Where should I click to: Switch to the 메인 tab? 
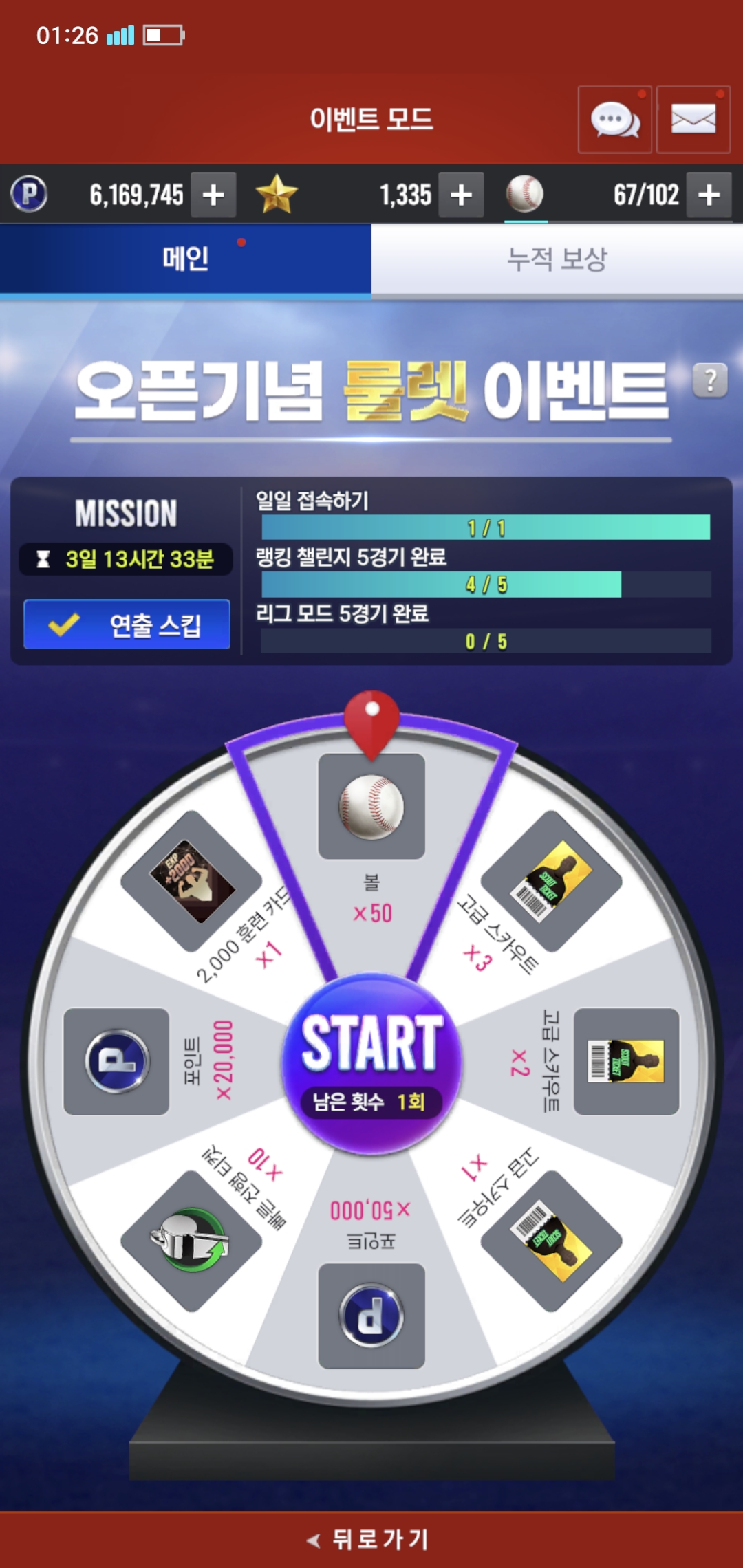[186, 259]
